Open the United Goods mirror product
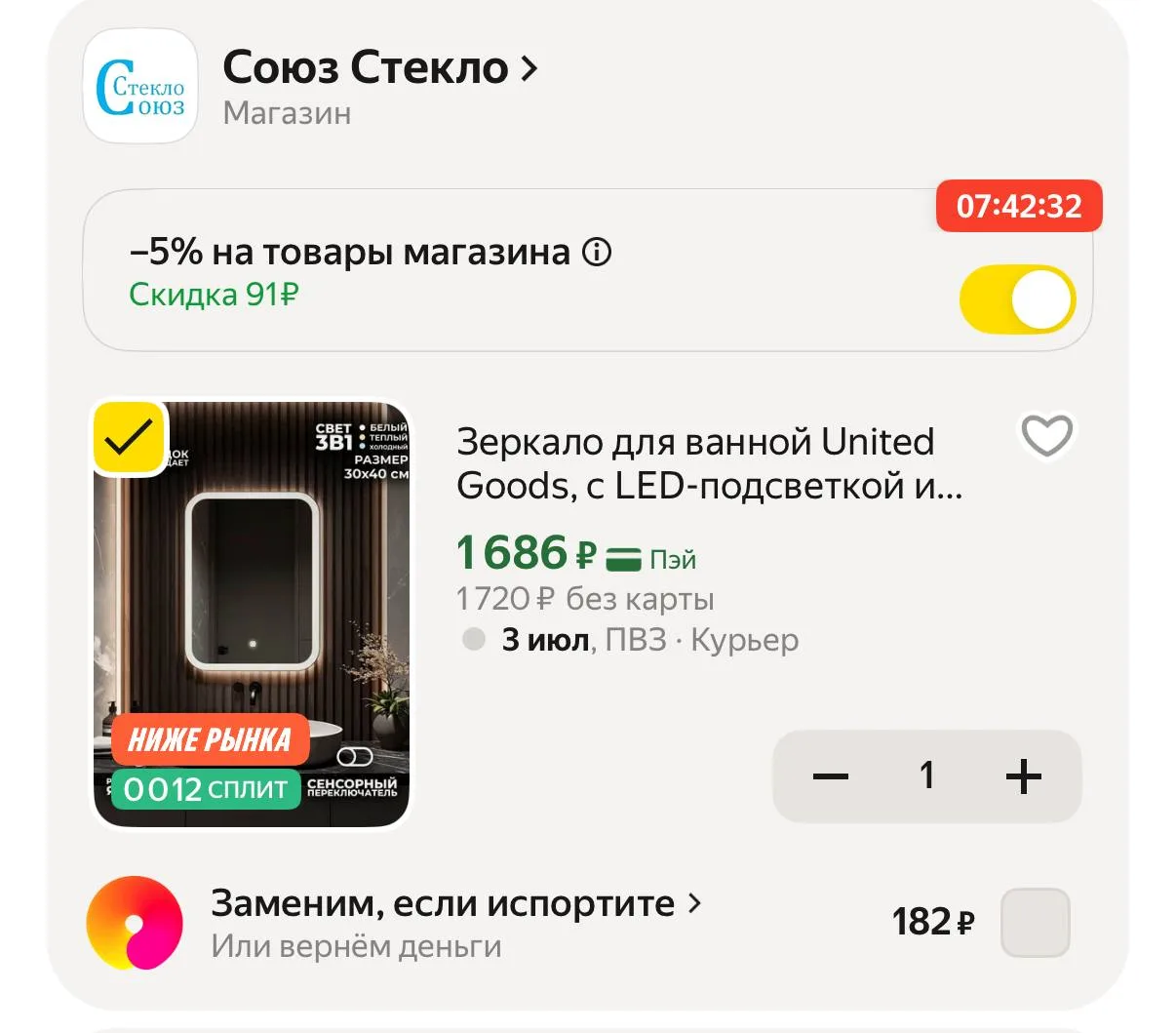Image resolution: width=1176 pixels, height=1033 pixels. click(709, 463)
